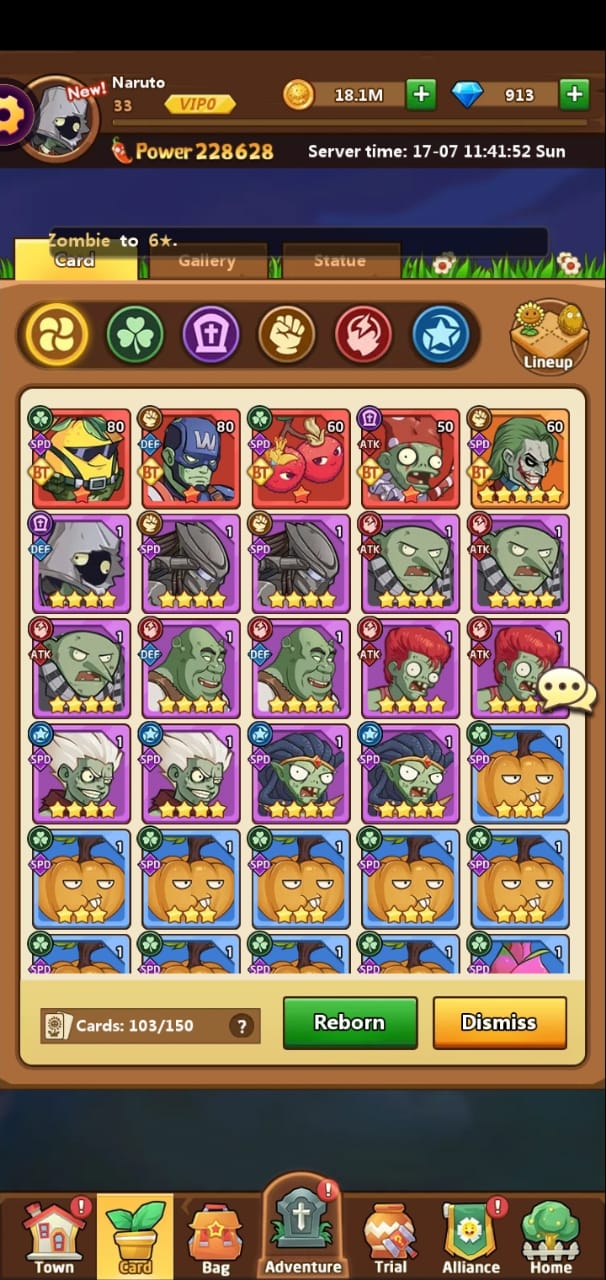This screenshot has height=1280, width=606.
Task: Switch to the Gallery tab
Action: 207,261
